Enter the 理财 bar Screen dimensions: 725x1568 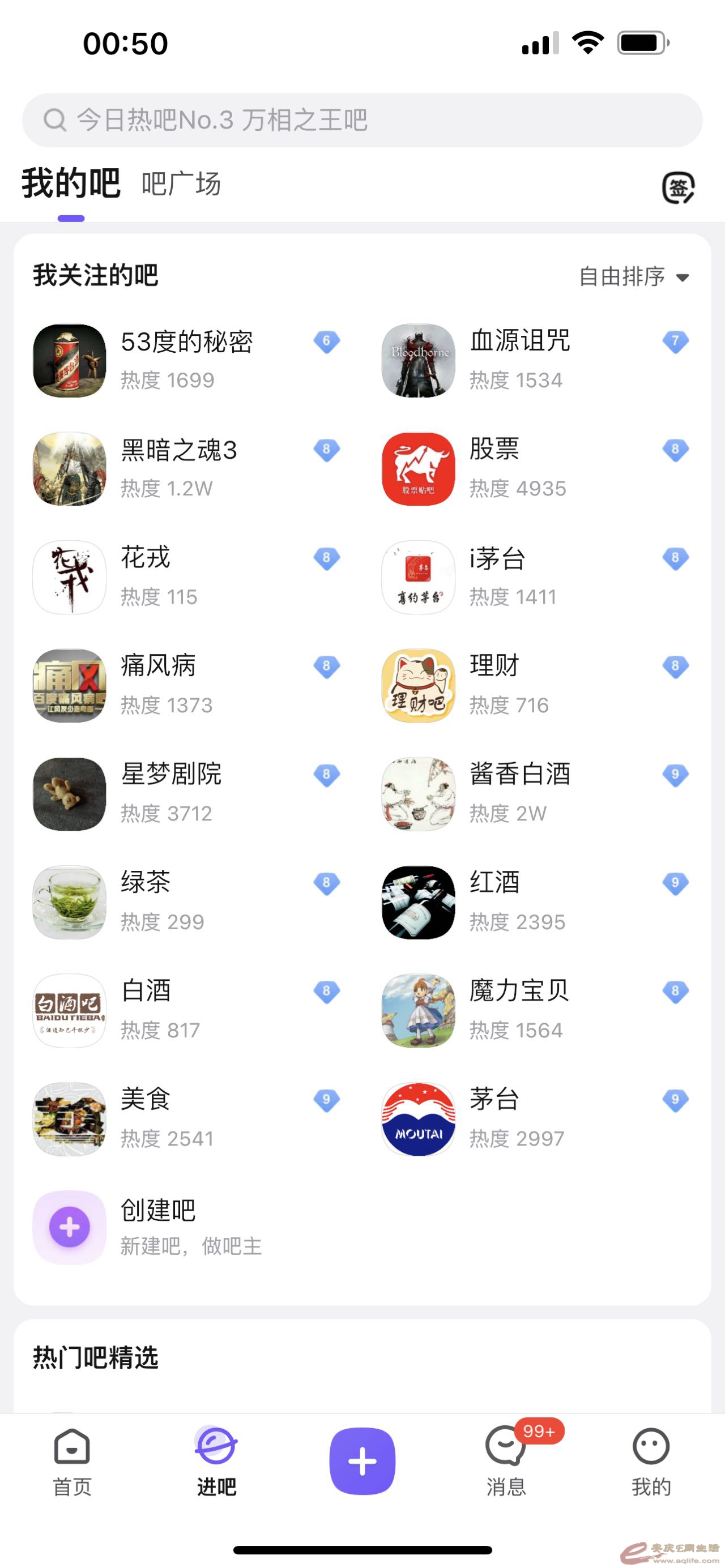tap(535, 685)
